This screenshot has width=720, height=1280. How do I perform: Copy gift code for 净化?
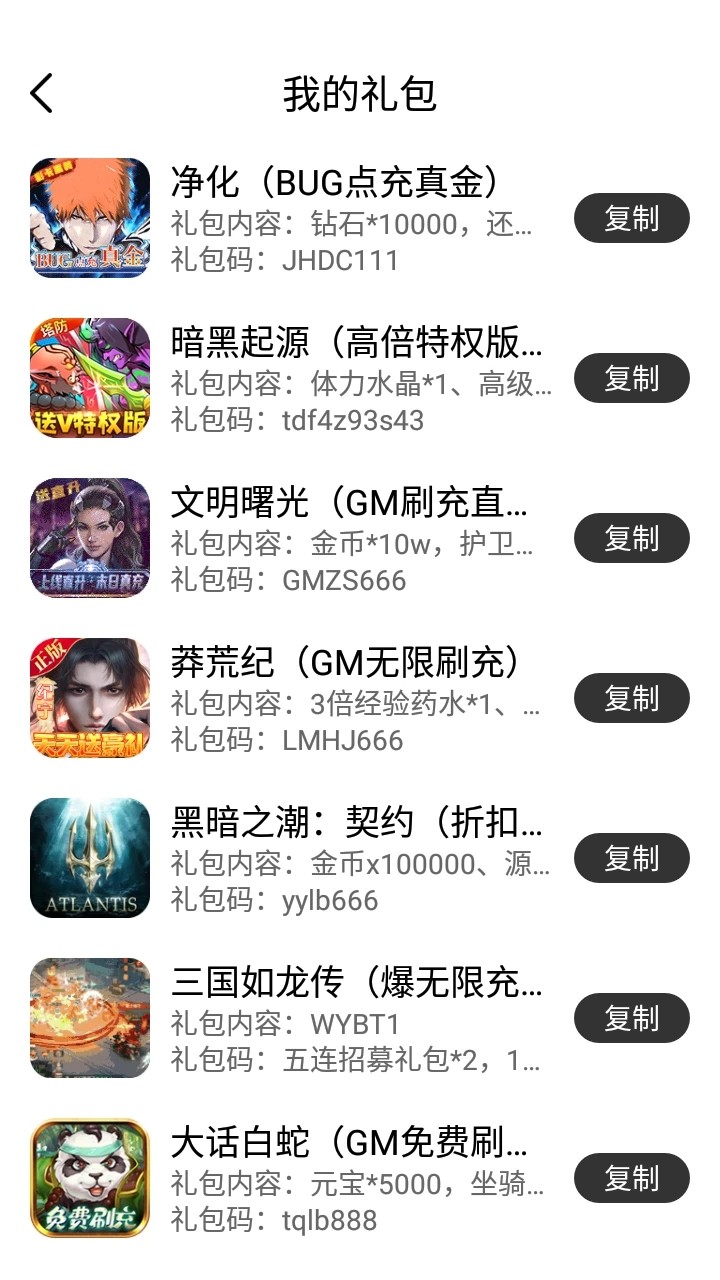click(x=631, y=219)
